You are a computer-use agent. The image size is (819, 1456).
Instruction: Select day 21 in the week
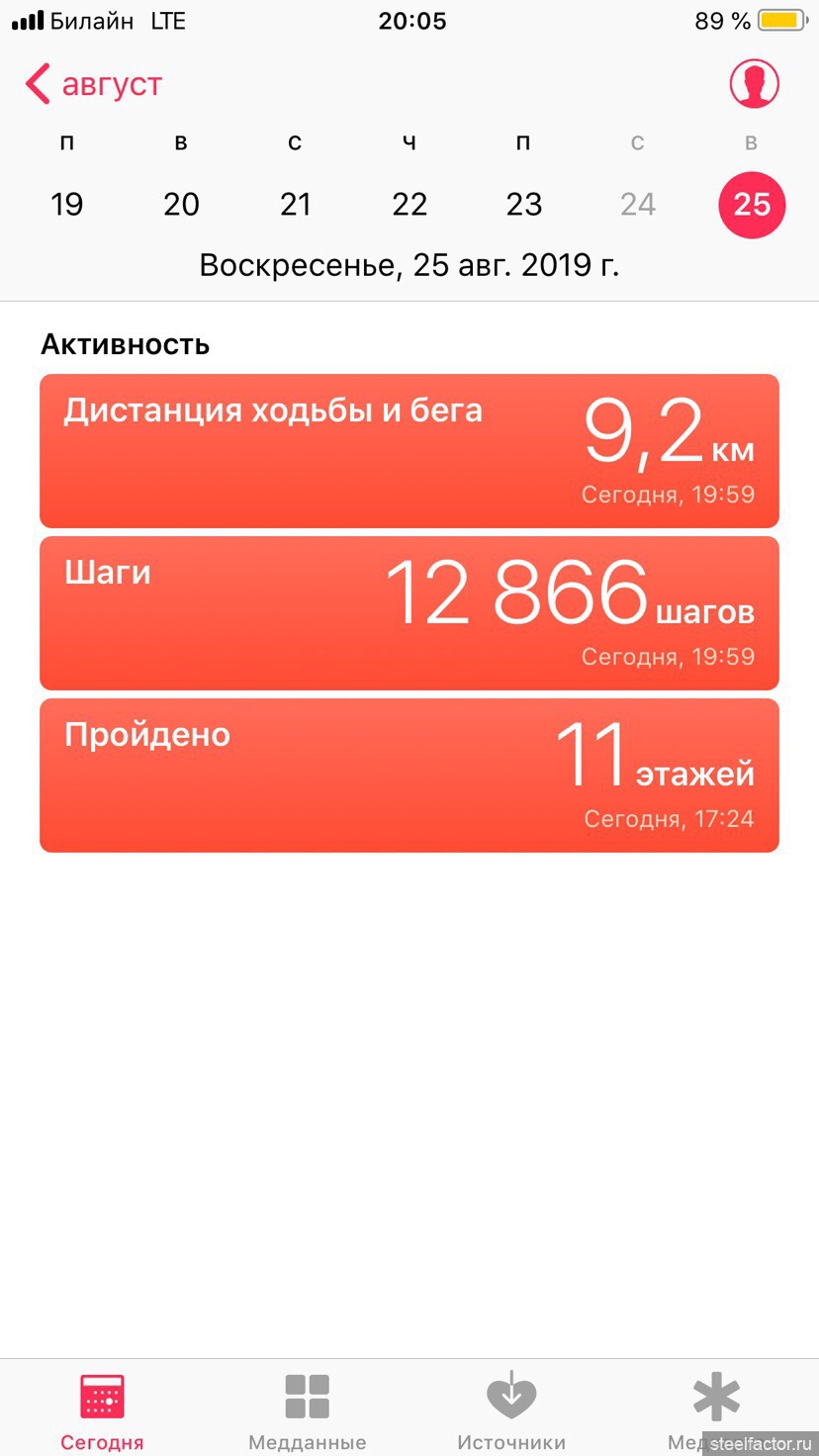point(295,204)
